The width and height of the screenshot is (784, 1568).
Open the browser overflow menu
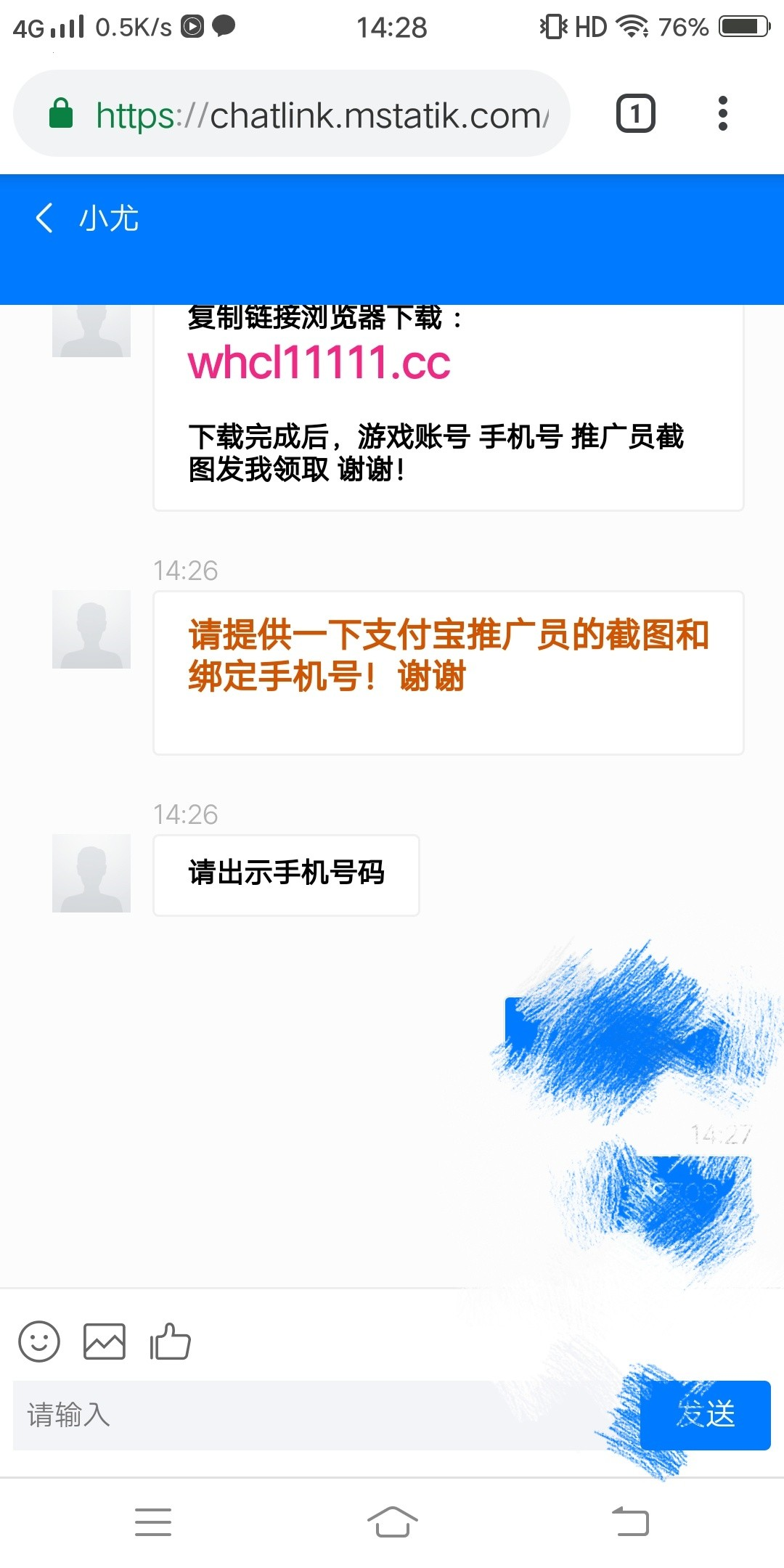coord(722,114)
